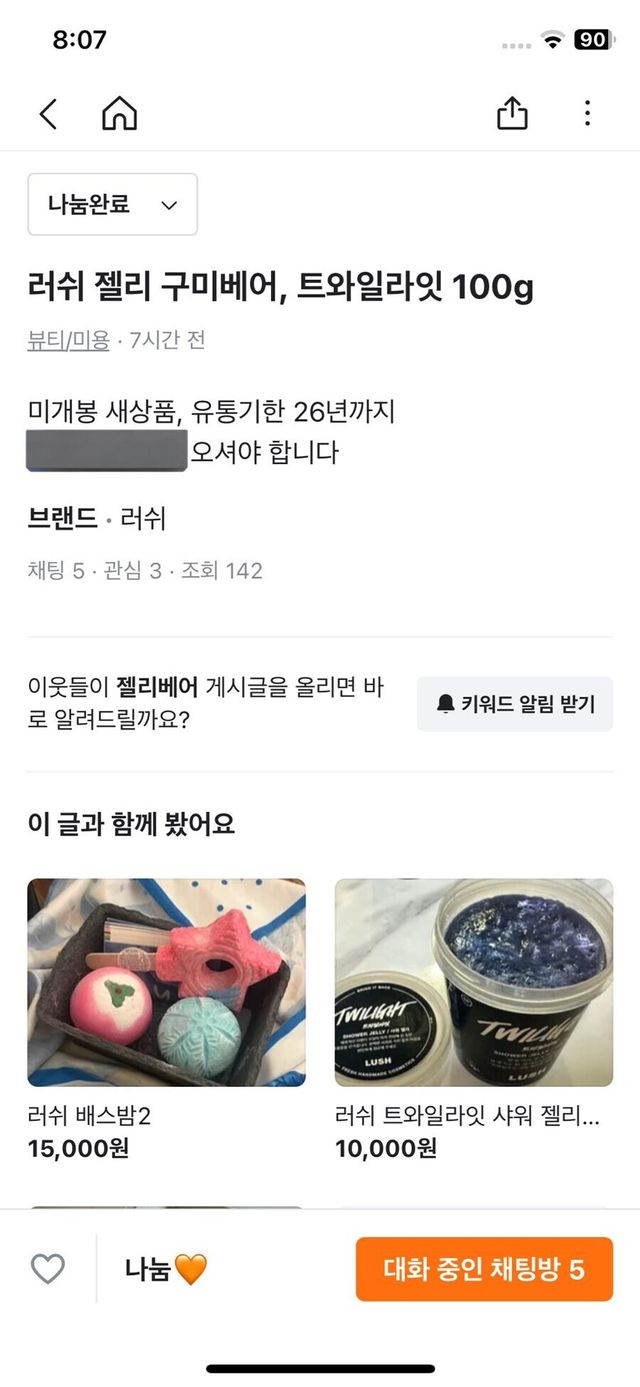
Task: Open the home icon in the top bar
Action: click(119, 114)
